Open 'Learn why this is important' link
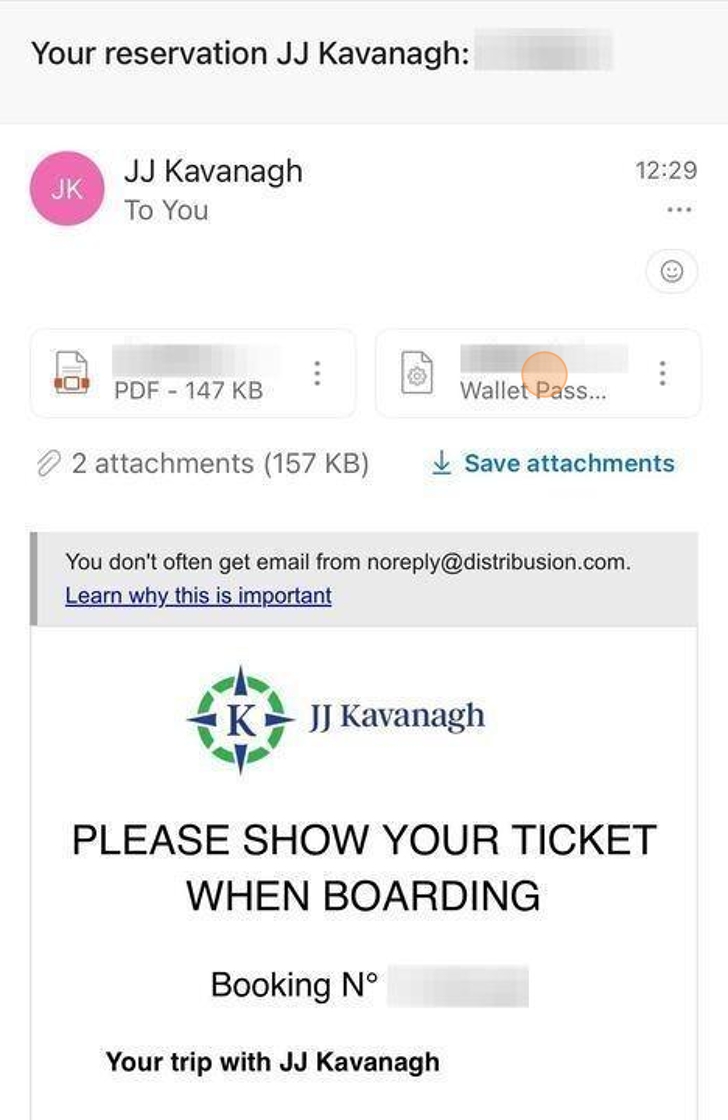 pos(198,596)
